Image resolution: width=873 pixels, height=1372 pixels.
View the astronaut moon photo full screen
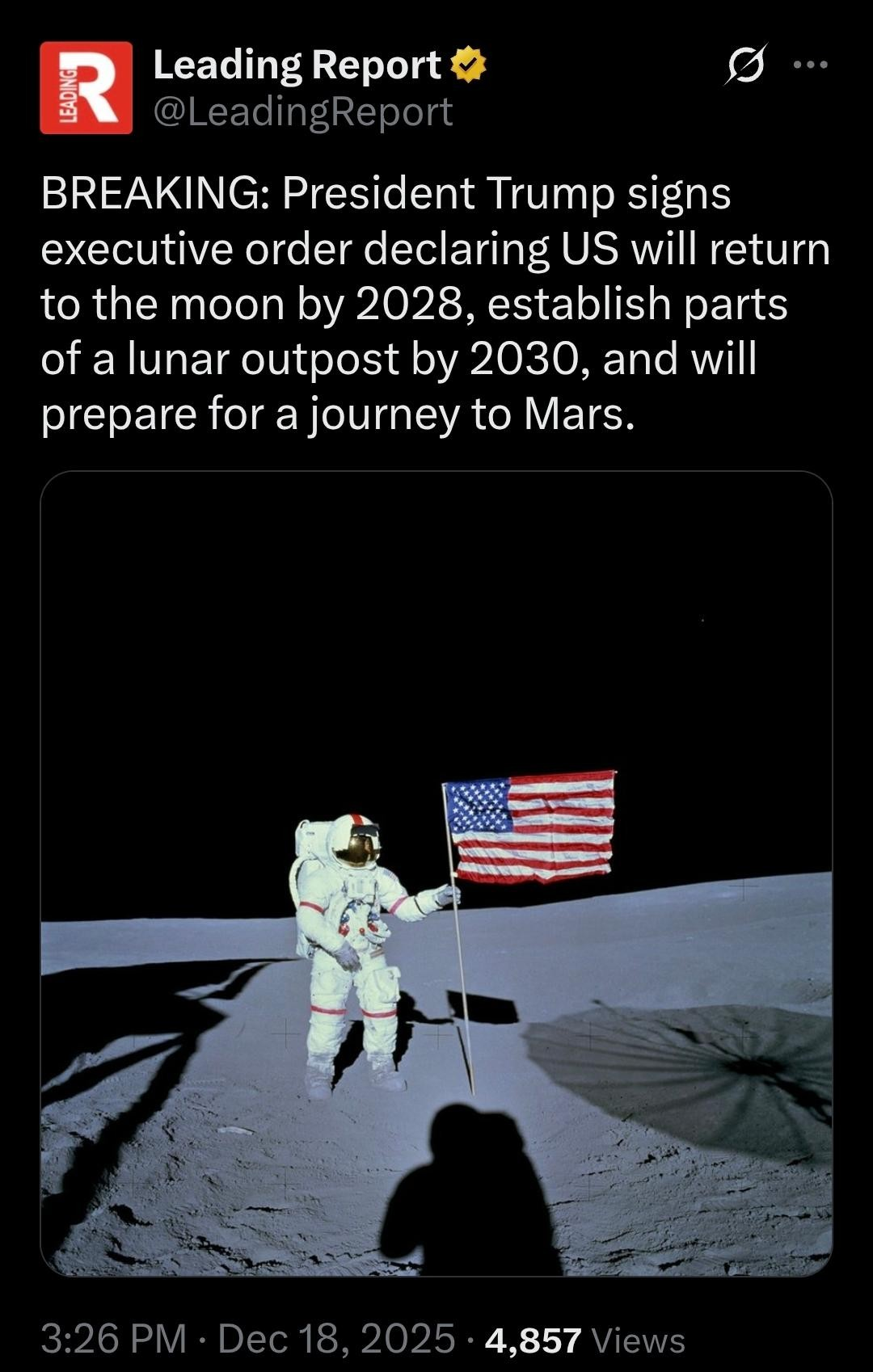pyautogui.click(x=436, y=873)
